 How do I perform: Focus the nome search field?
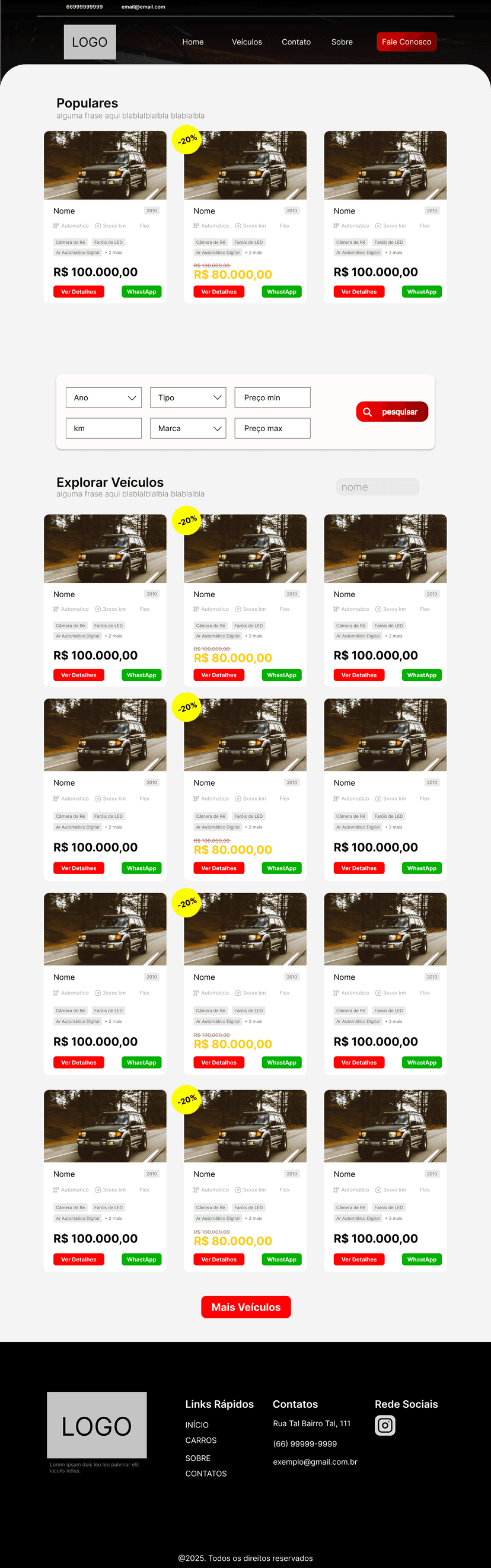click(377, 487)
